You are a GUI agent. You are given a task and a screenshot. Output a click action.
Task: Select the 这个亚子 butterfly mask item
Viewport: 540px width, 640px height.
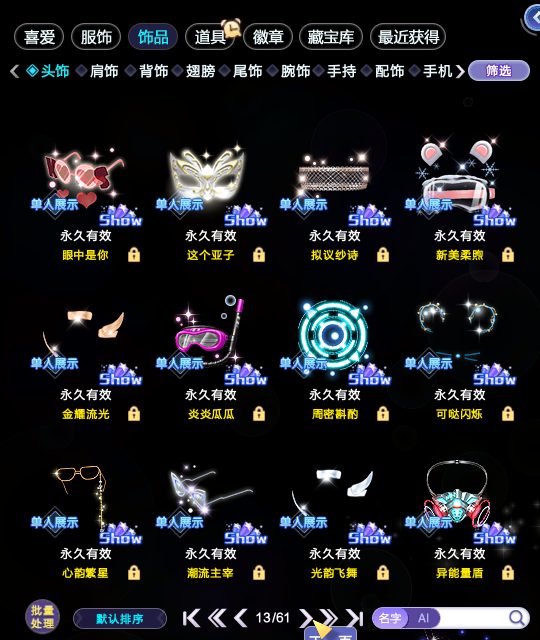(210, 198)
